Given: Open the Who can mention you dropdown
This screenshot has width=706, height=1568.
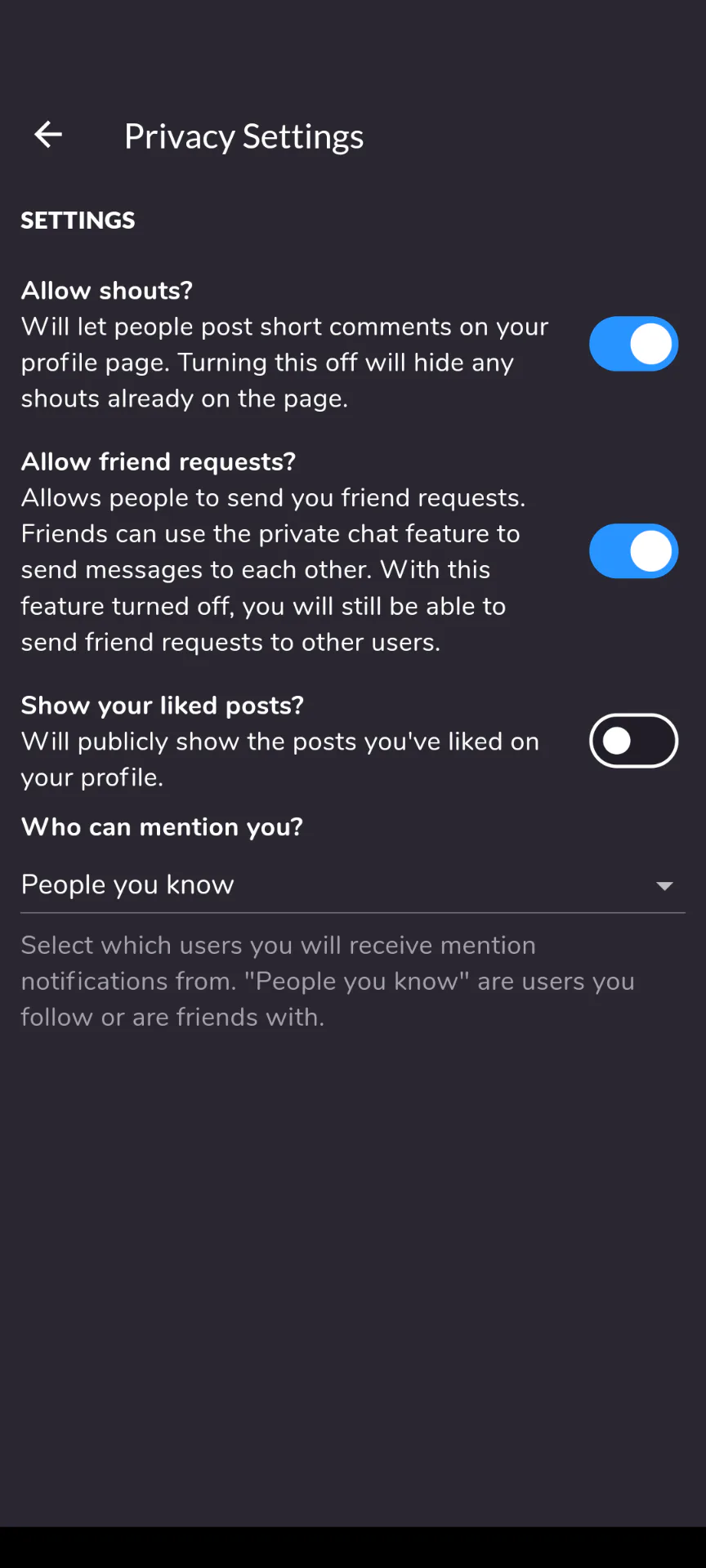Looking at the screenshot, I should coord(353,885).
